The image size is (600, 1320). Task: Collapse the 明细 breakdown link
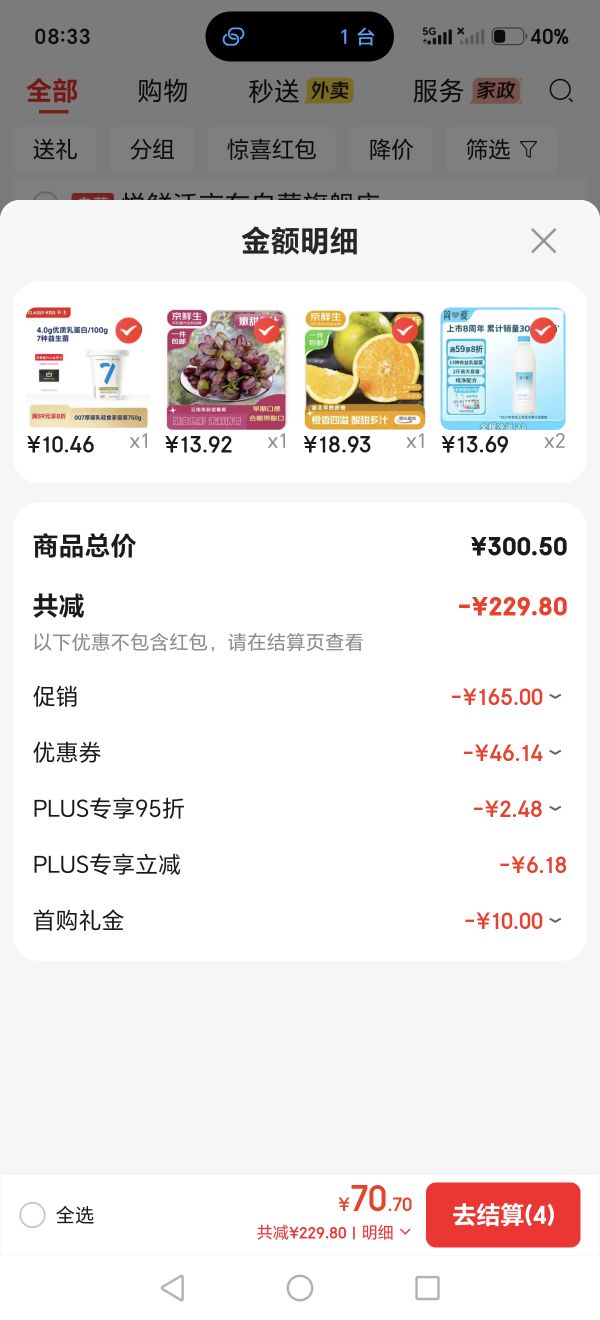pos(386,1233)
